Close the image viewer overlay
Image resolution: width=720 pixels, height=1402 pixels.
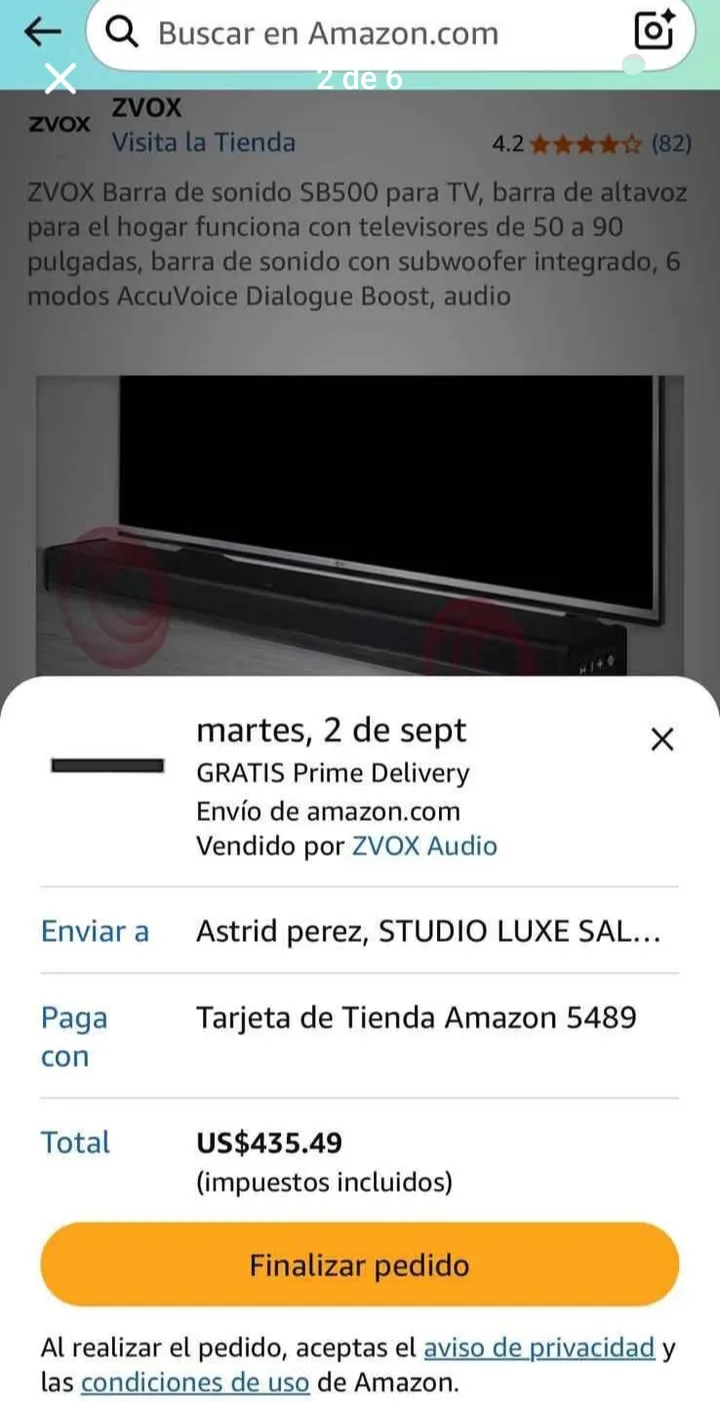pos(61,78)
